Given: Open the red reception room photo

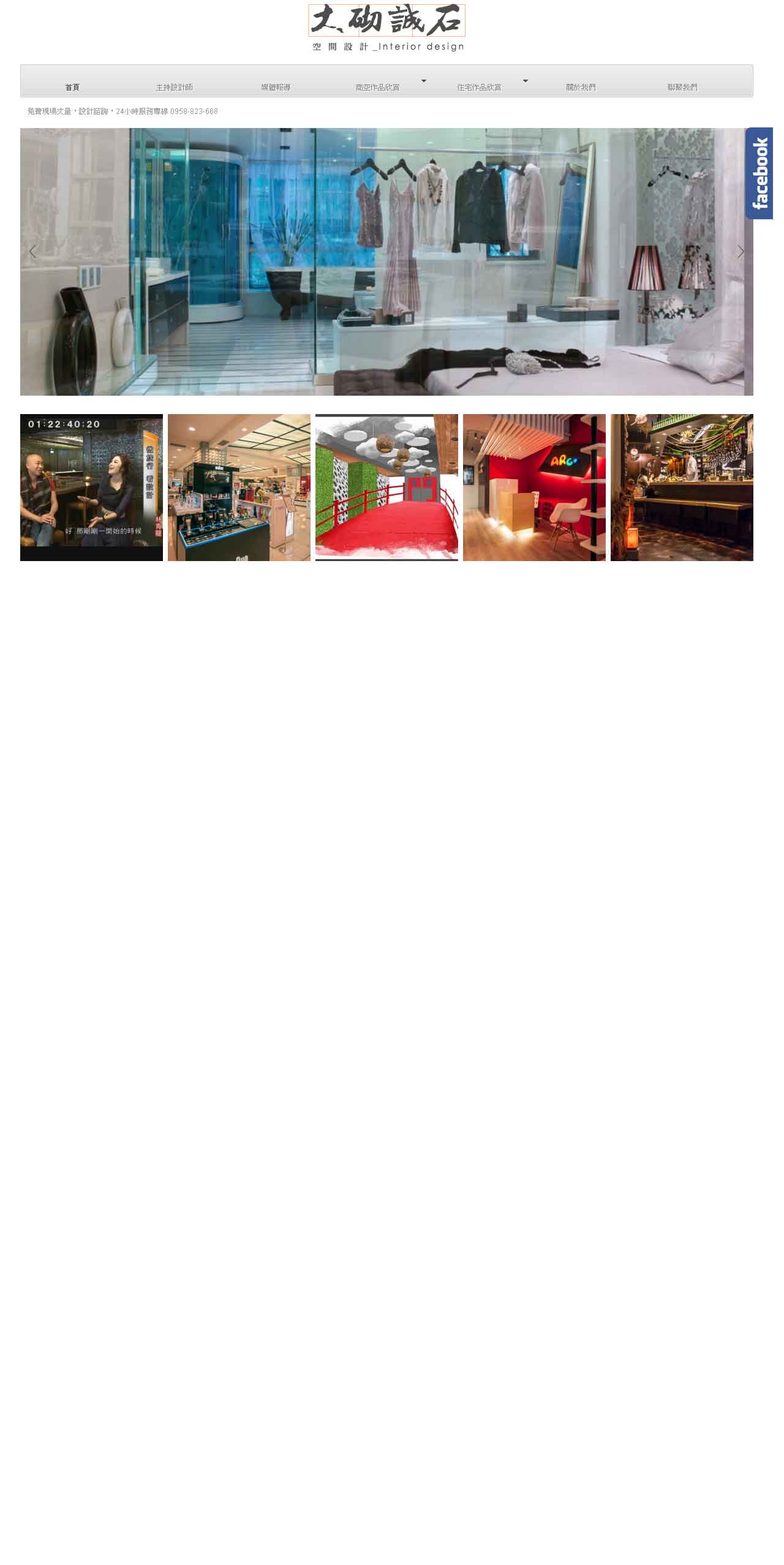Looking at the screenshot, I should coord(534,488).
